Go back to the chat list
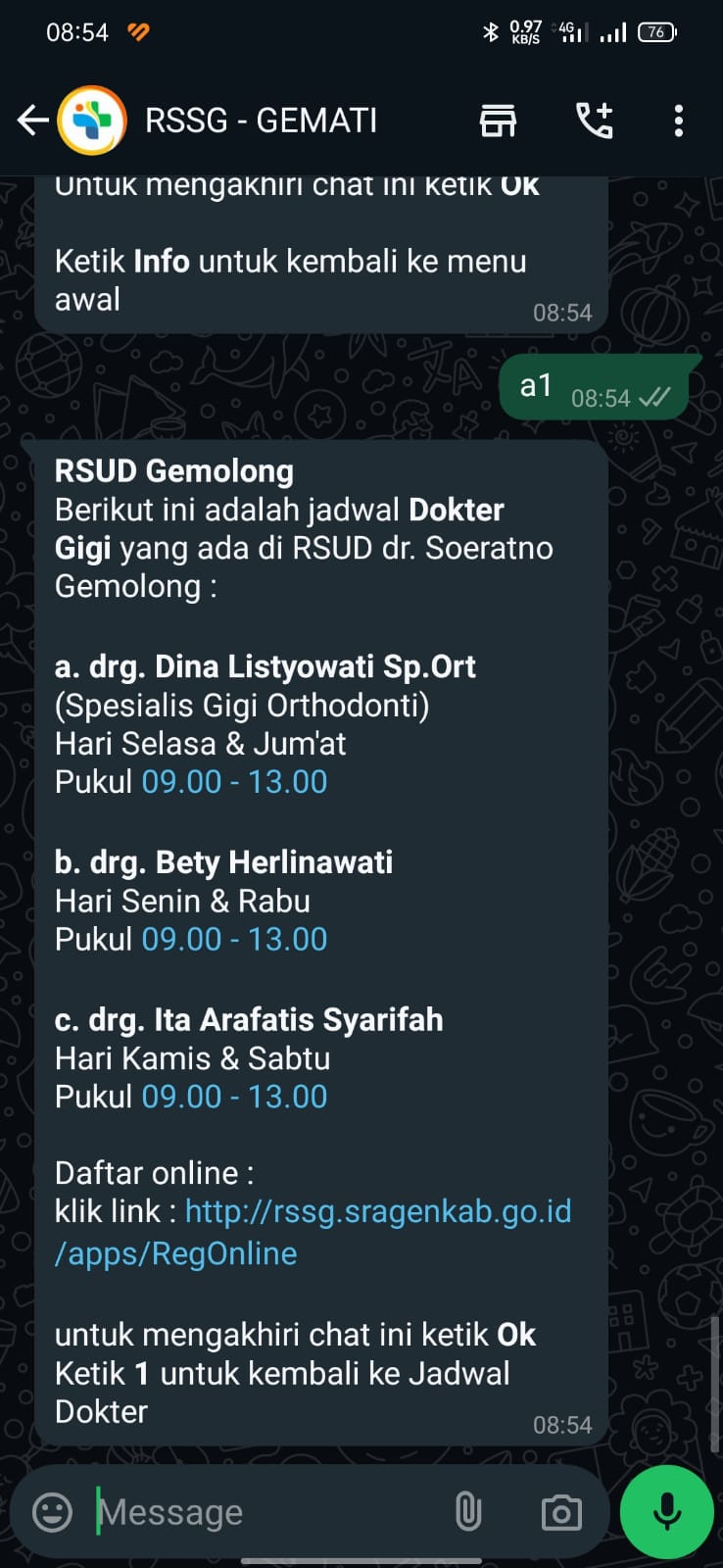 click(x=32, y=121)
